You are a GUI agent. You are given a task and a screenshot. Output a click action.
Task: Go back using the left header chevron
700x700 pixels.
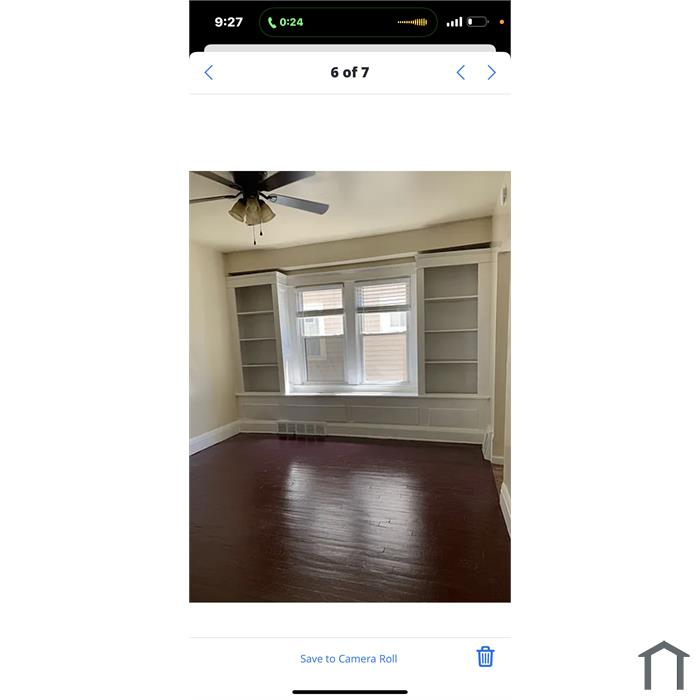click(209, 72)
